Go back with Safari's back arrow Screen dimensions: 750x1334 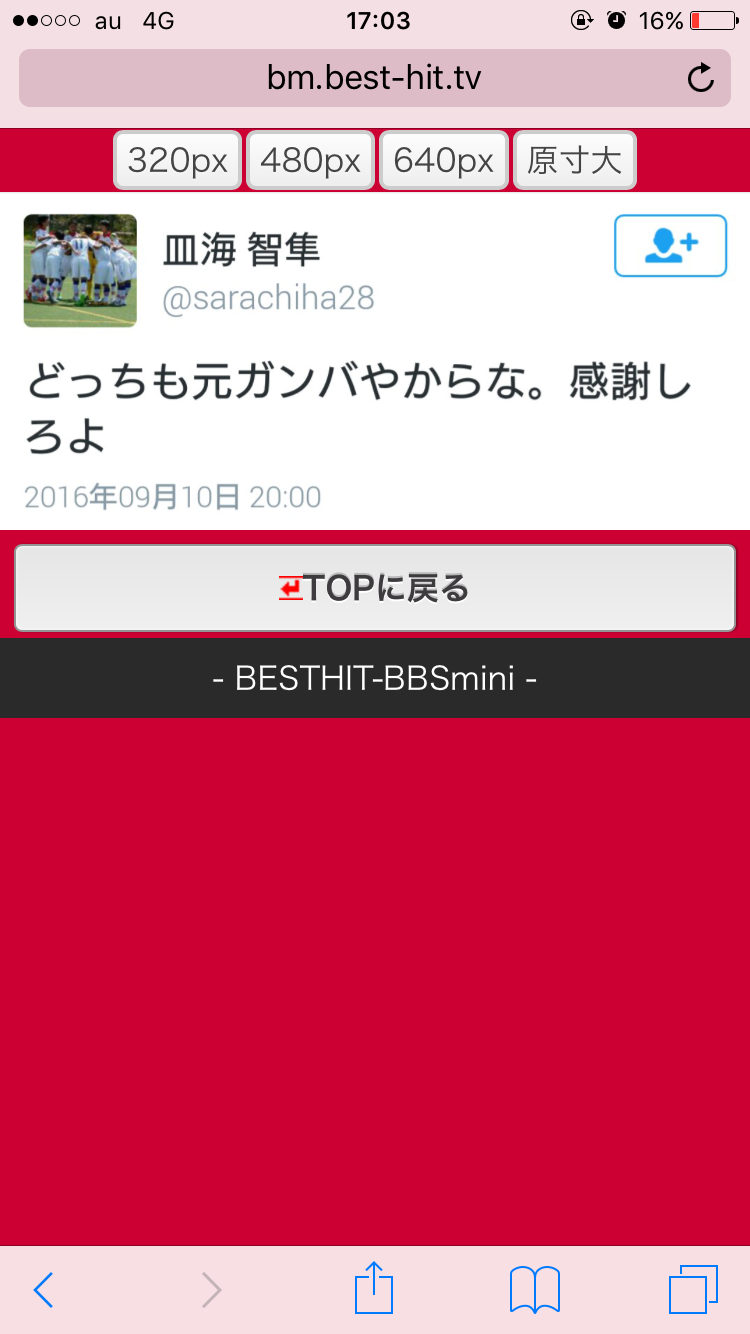(x=43, y=1290)
